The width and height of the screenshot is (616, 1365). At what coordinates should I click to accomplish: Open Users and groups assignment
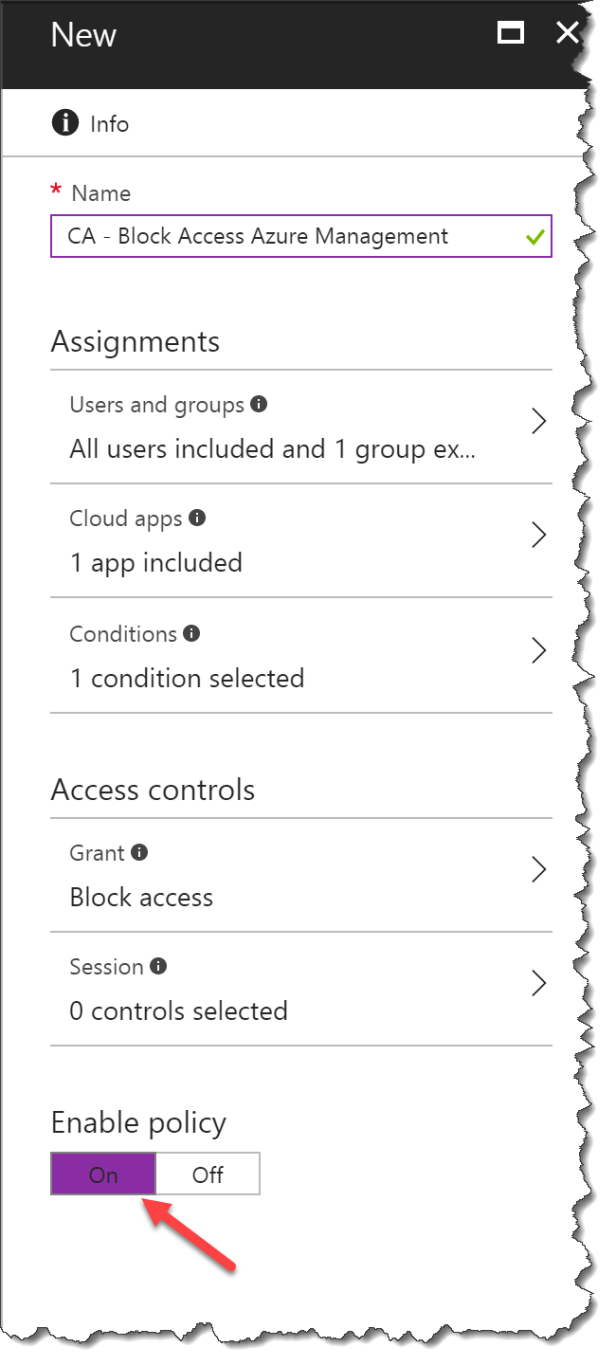301,427
